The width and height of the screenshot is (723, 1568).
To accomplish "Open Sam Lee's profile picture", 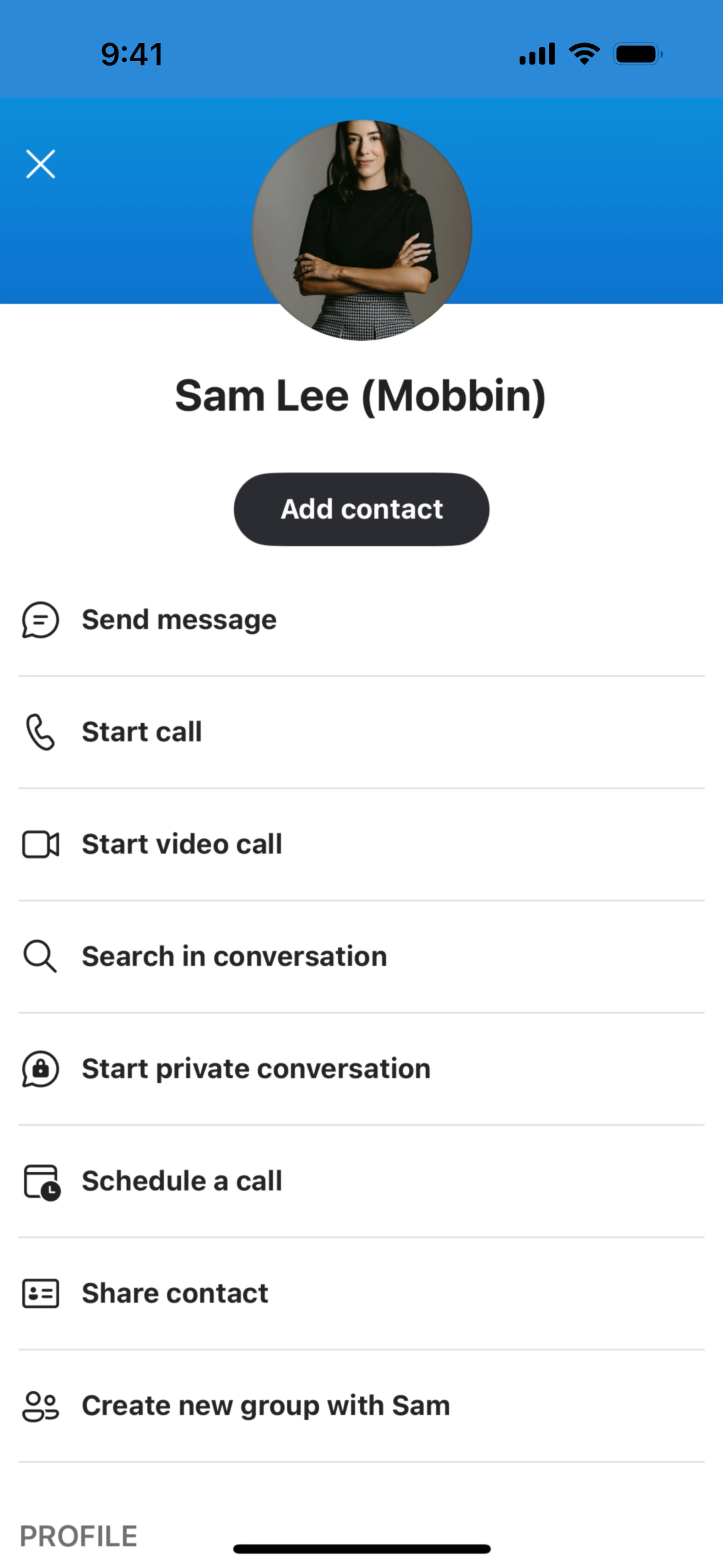I will click(361, 230).
